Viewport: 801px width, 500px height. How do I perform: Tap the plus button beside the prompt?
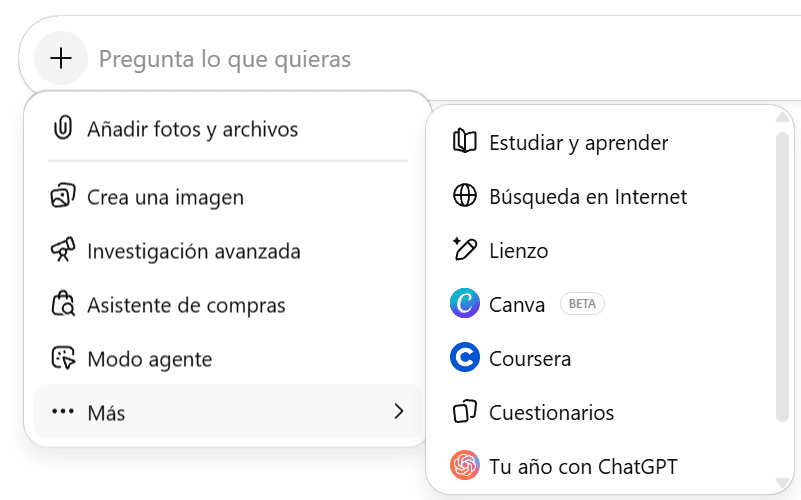coord(61,58)
